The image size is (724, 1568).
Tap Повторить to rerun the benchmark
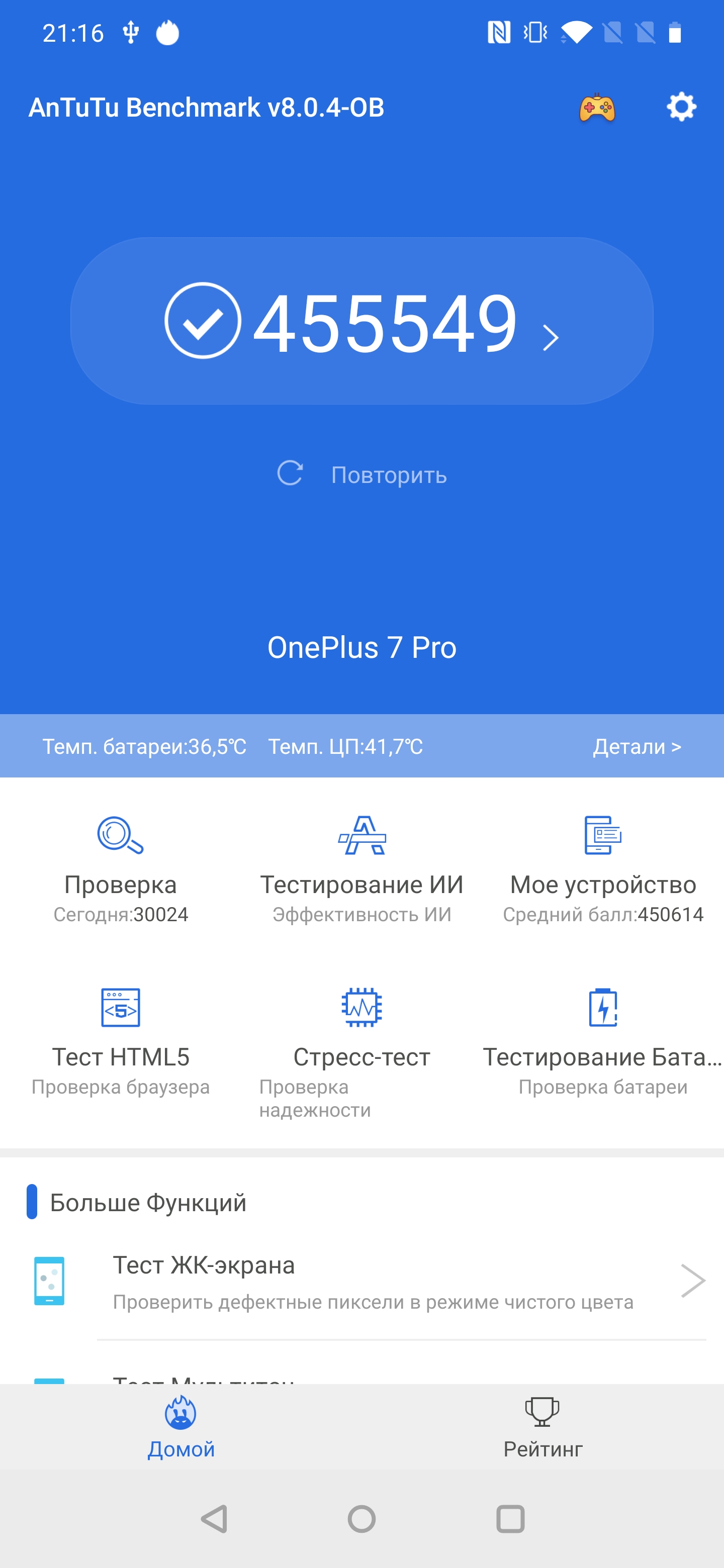363,475
